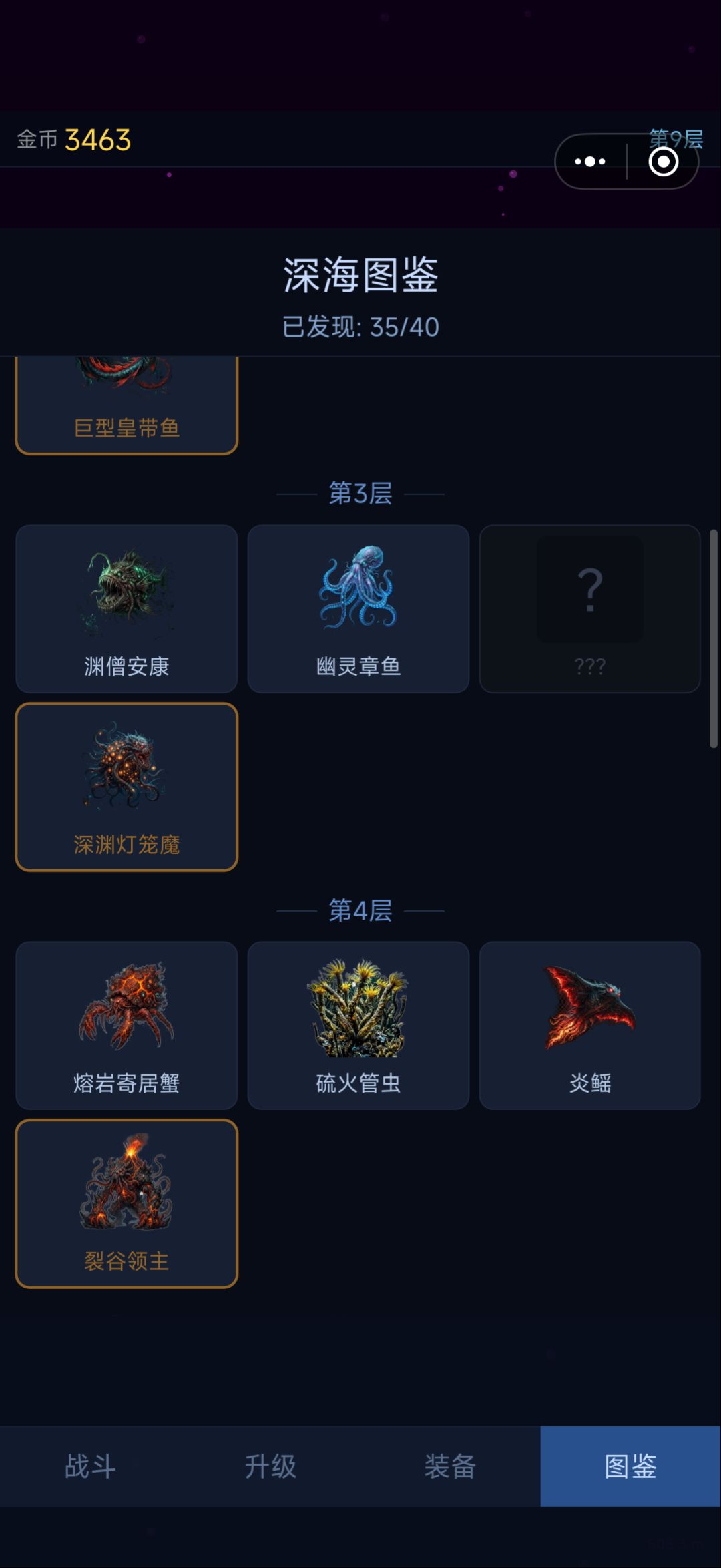This screenshot has width=721, height=1568.
Task: Open the mini program more-options menu
Action: click(x=590, y=162)
